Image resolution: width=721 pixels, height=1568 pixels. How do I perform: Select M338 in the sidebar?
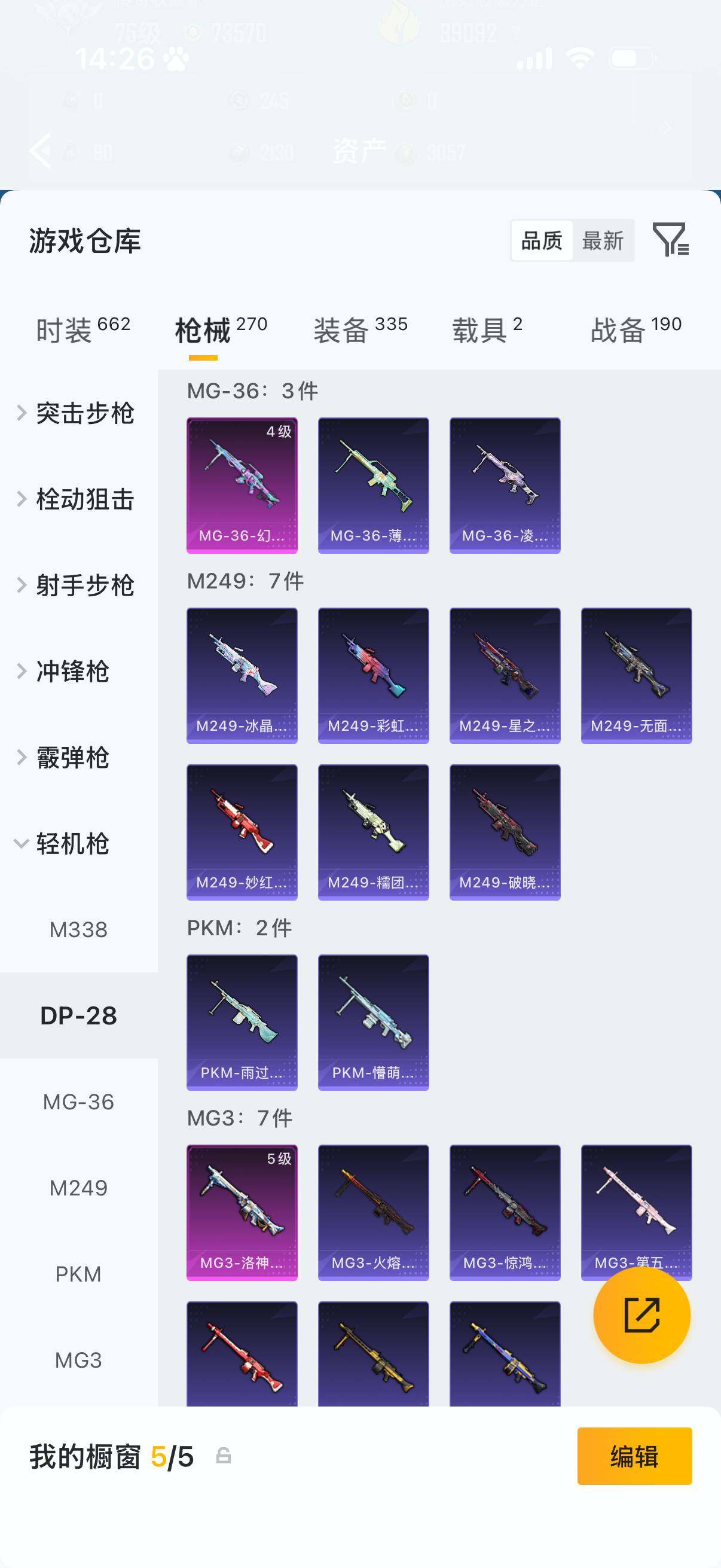(x=79, y=929)
